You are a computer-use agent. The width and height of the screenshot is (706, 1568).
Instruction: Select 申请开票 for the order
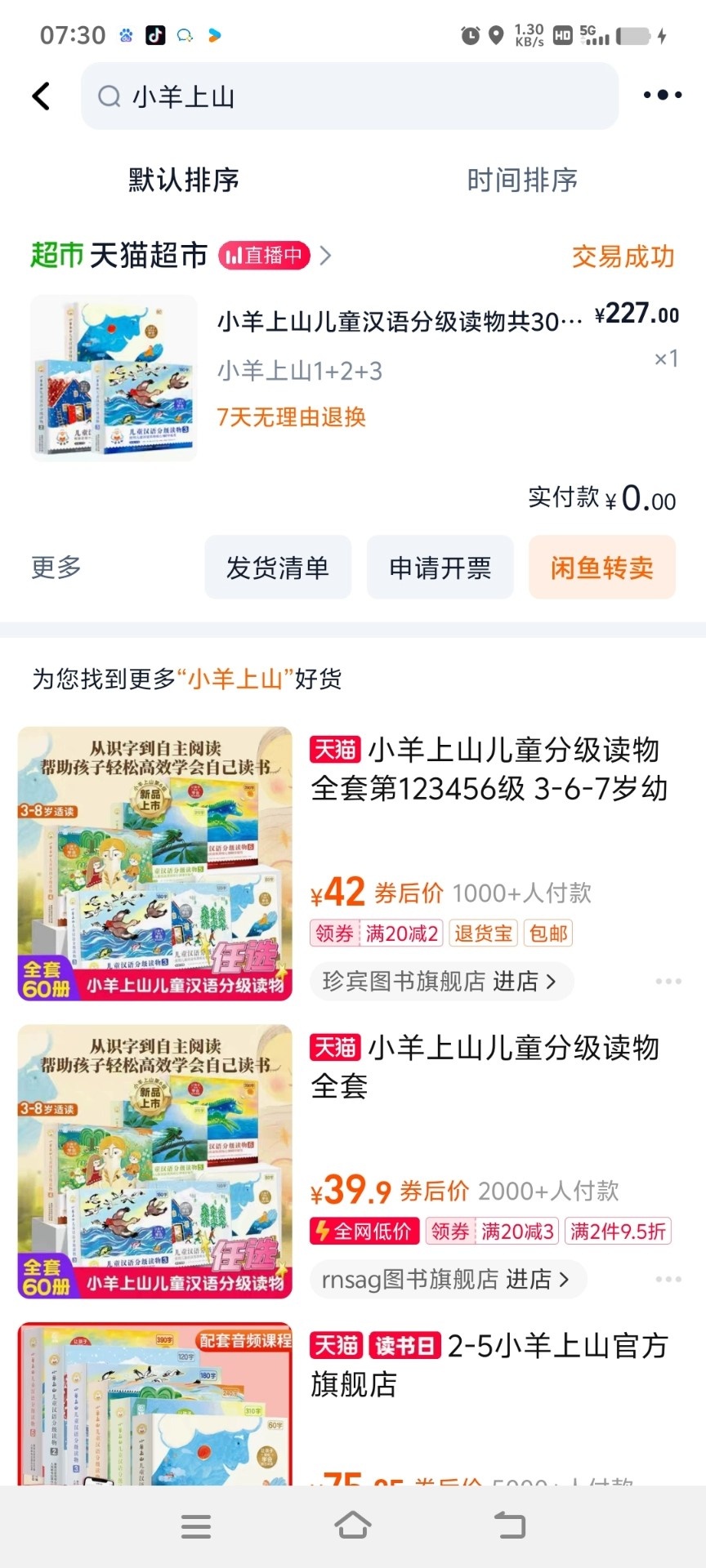point(440,568)
